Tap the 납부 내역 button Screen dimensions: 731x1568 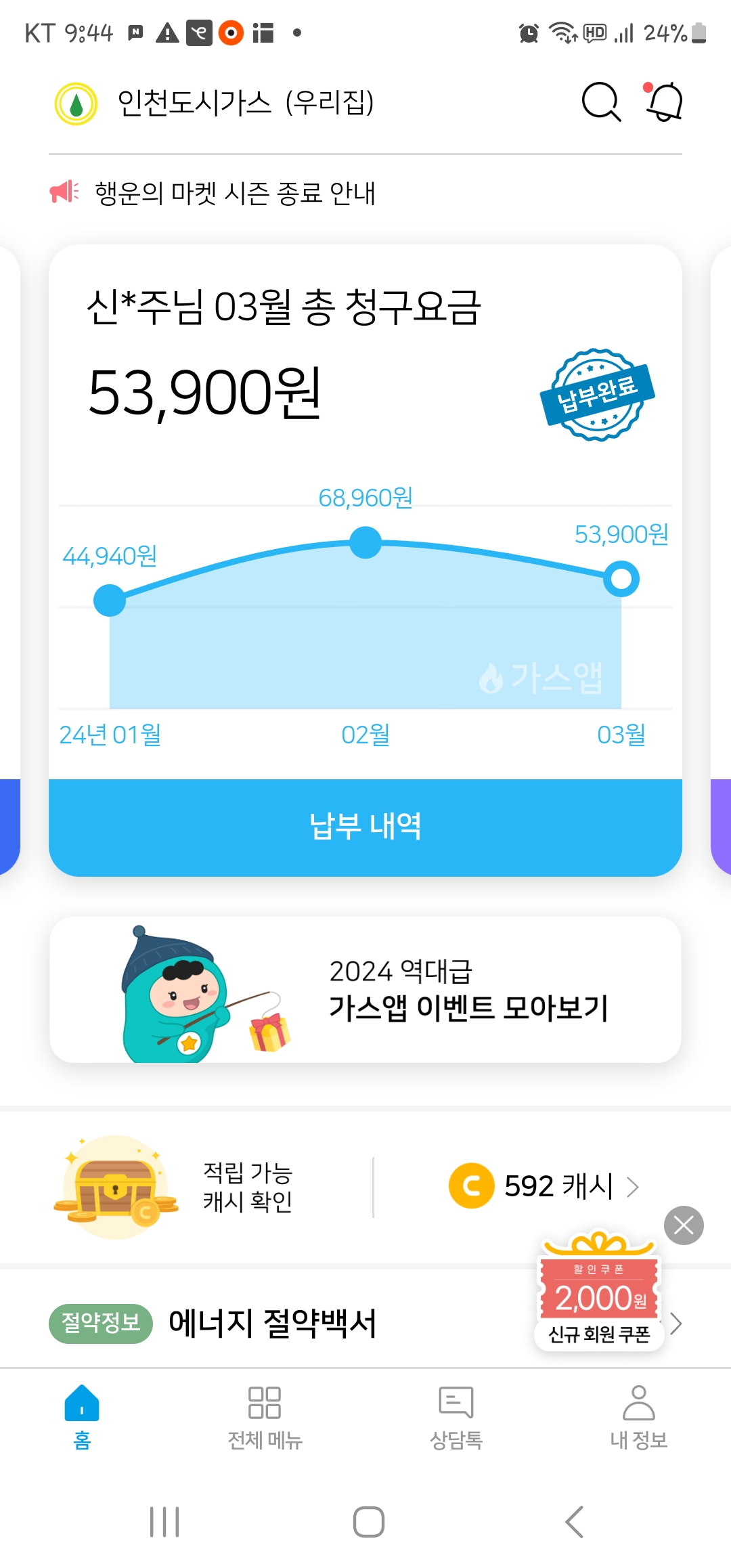tap(365, 827)
